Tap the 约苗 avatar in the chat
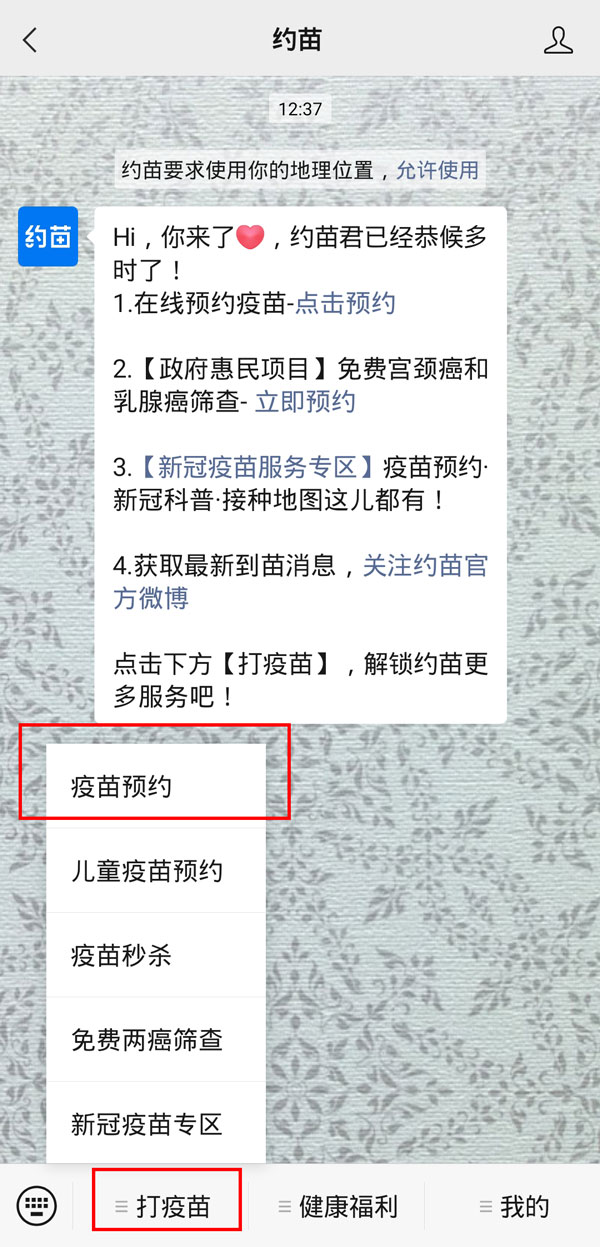Viewport: 600px width, 1247px height. 48,237
